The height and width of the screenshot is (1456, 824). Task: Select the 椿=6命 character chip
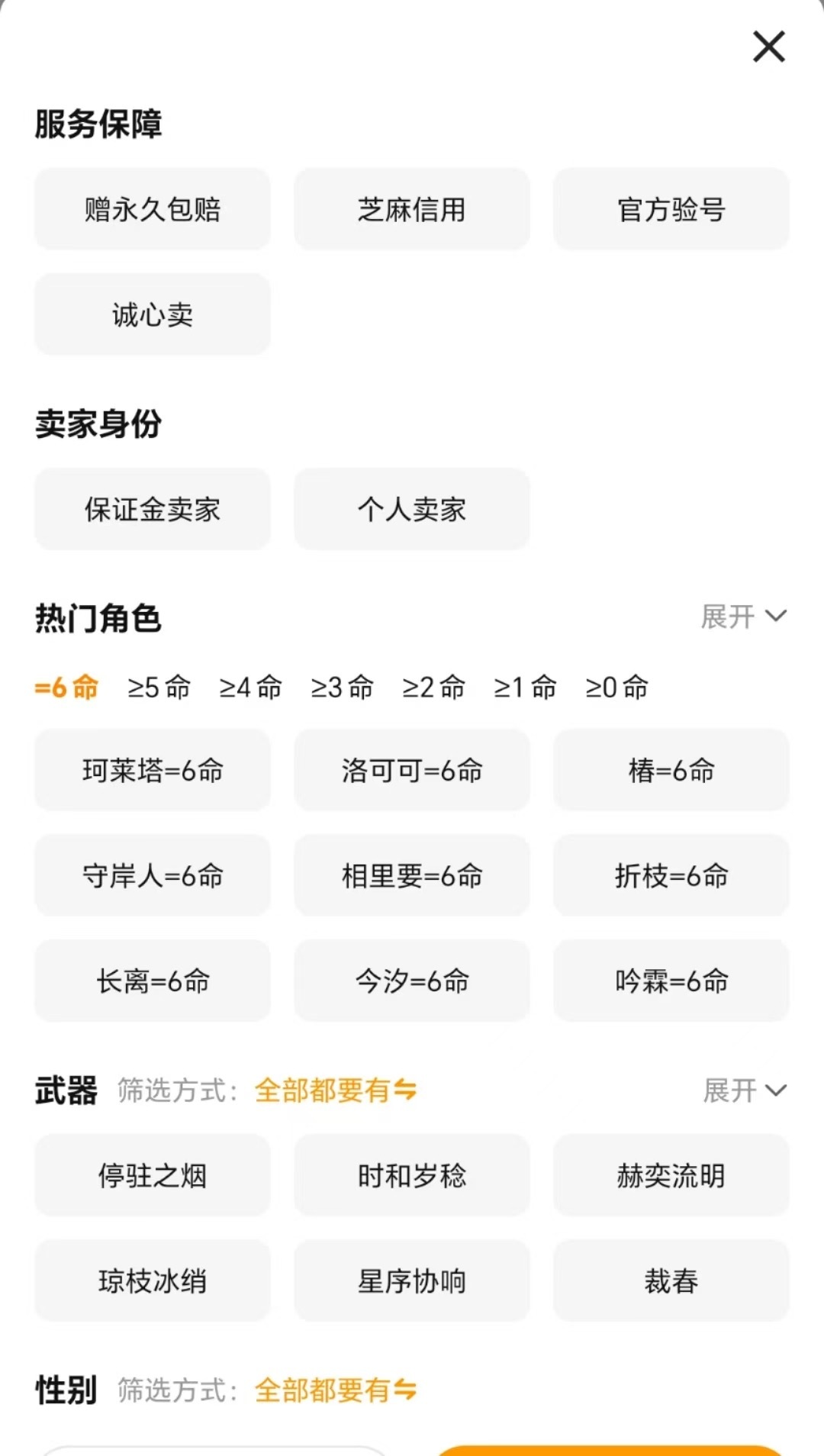pyautogui.click(x=671, y=770)
